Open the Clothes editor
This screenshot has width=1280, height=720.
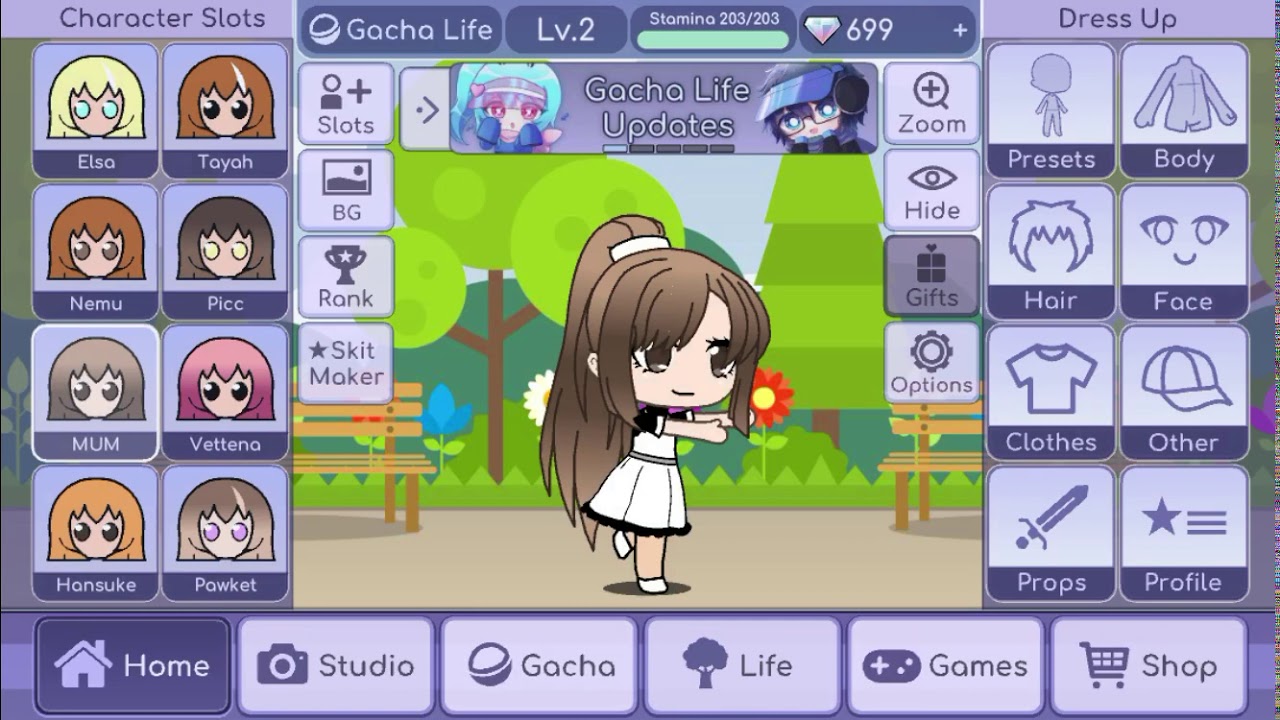tap(1051, 393)
